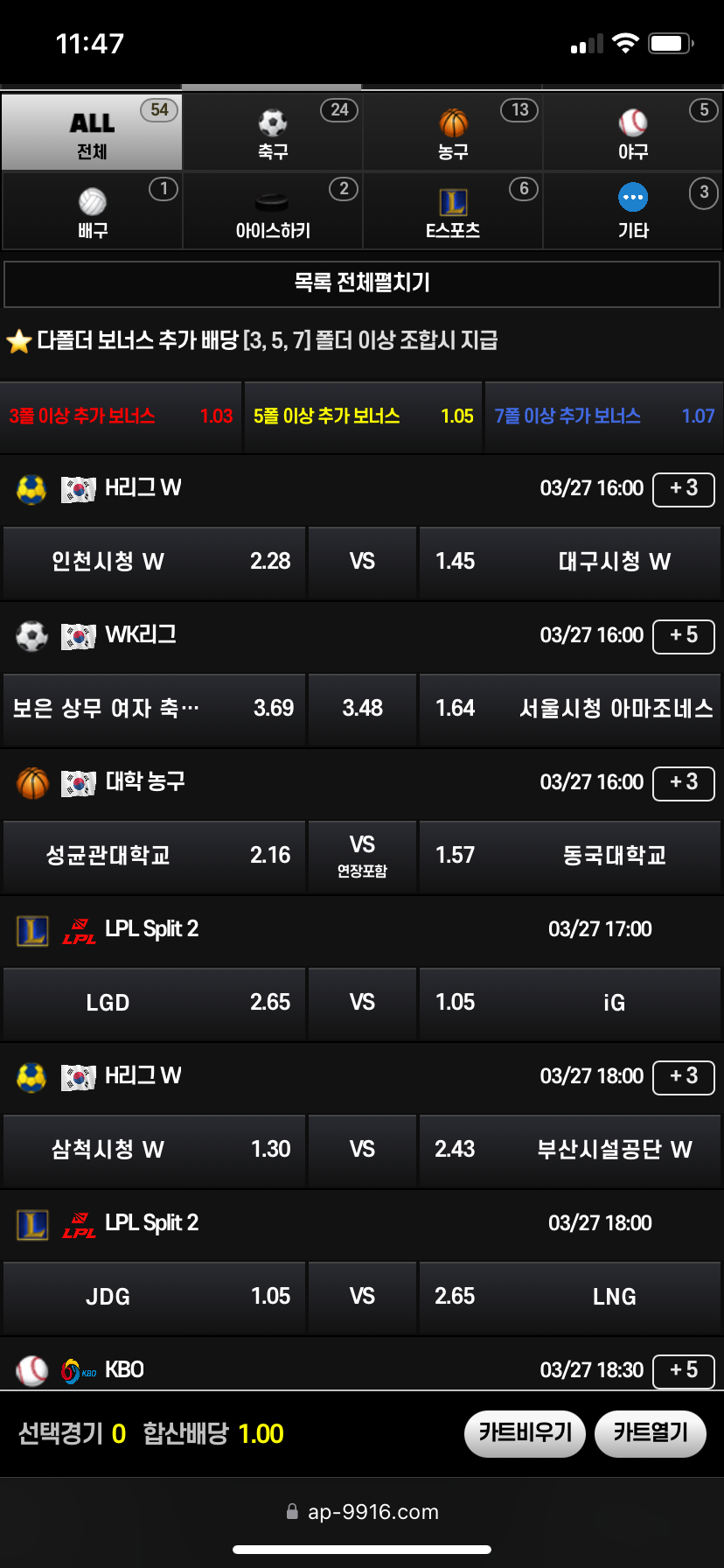The image size is (724, 1568).
Task: Select JDG at 1.05 odds
Action: [x=154, y=1297]
